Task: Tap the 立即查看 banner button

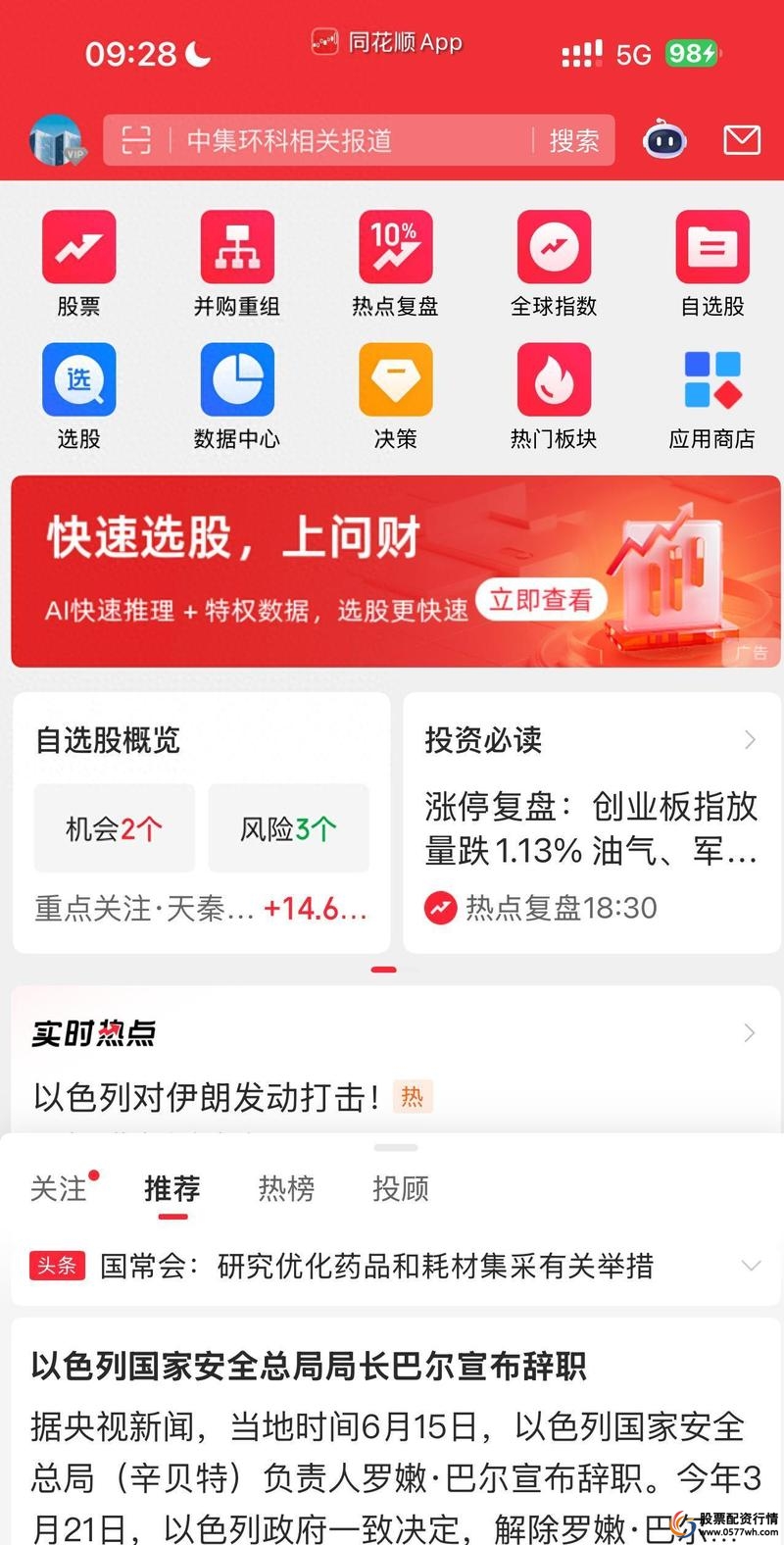Action: (542, 599)
